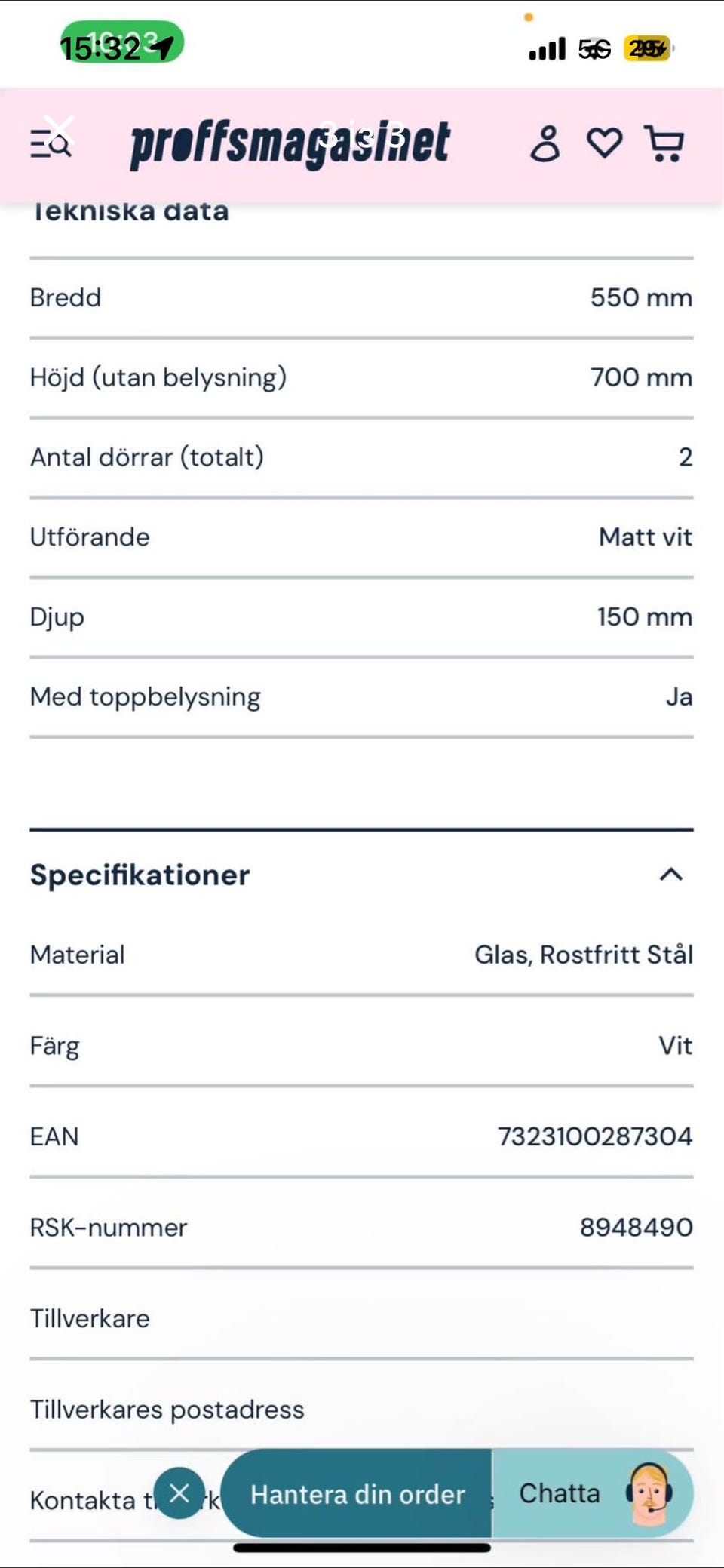This screenshot has width=724, height=1568.
Task: Collapse the Specifikationer section
Action: pos(670,875)
